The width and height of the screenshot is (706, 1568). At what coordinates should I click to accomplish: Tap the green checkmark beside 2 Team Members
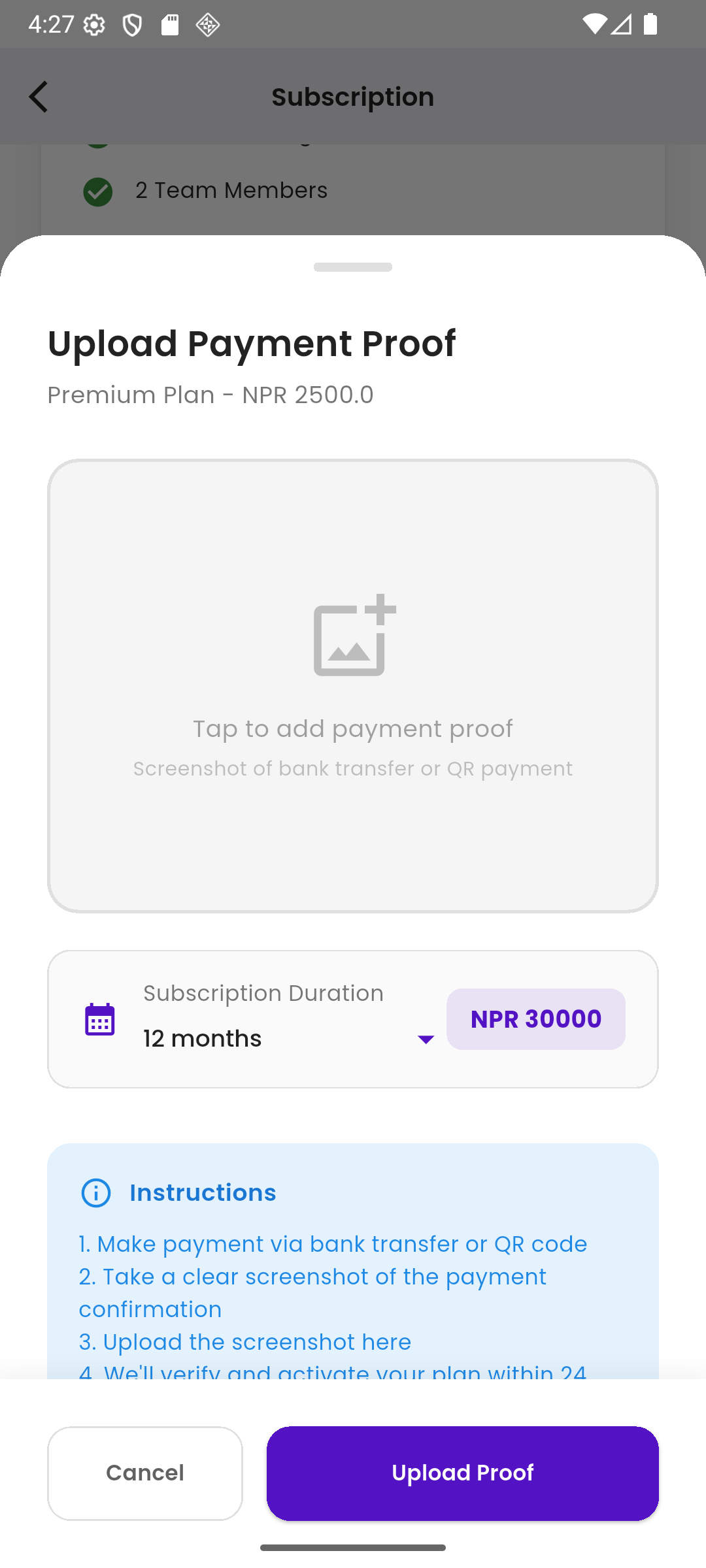coord(97,191)
